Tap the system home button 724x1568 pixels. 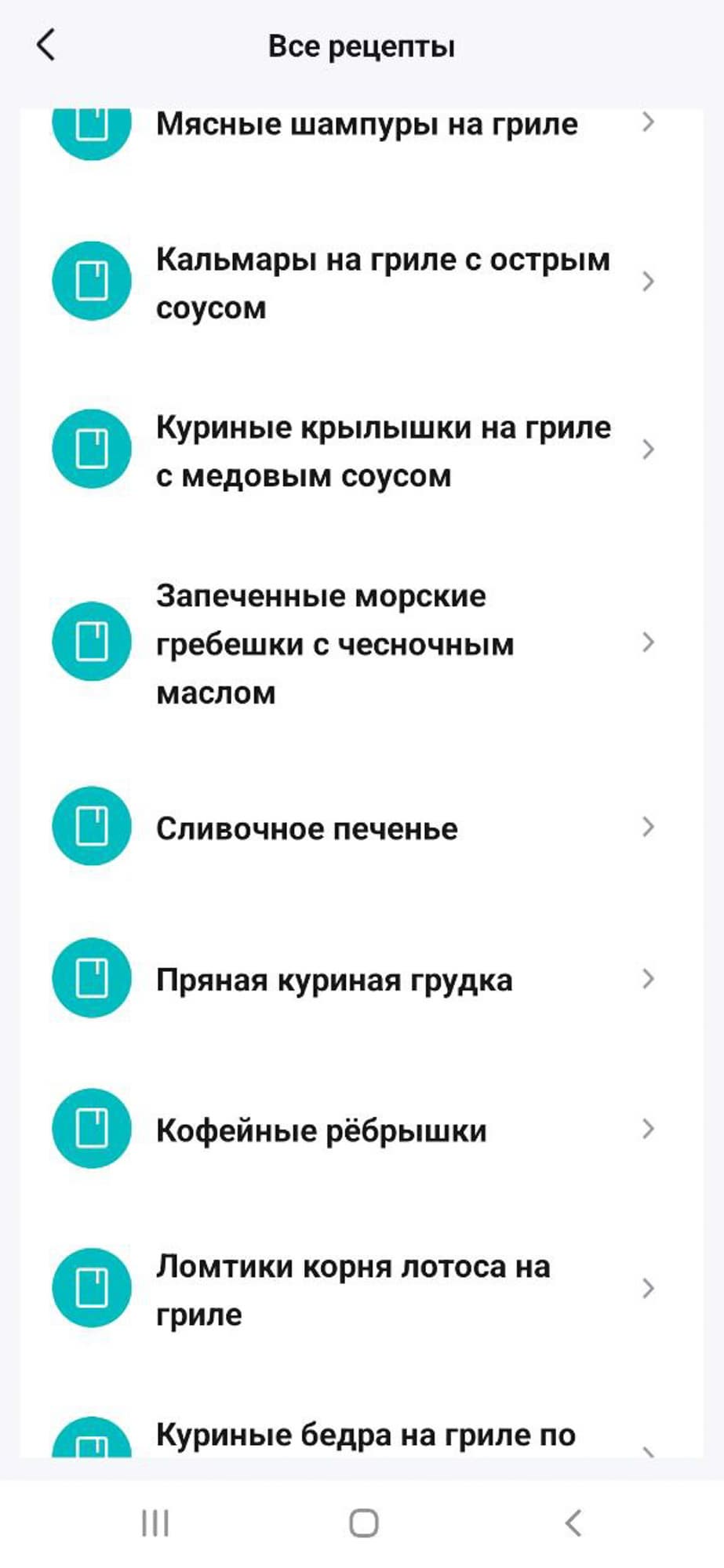(x=363, y=1523)
